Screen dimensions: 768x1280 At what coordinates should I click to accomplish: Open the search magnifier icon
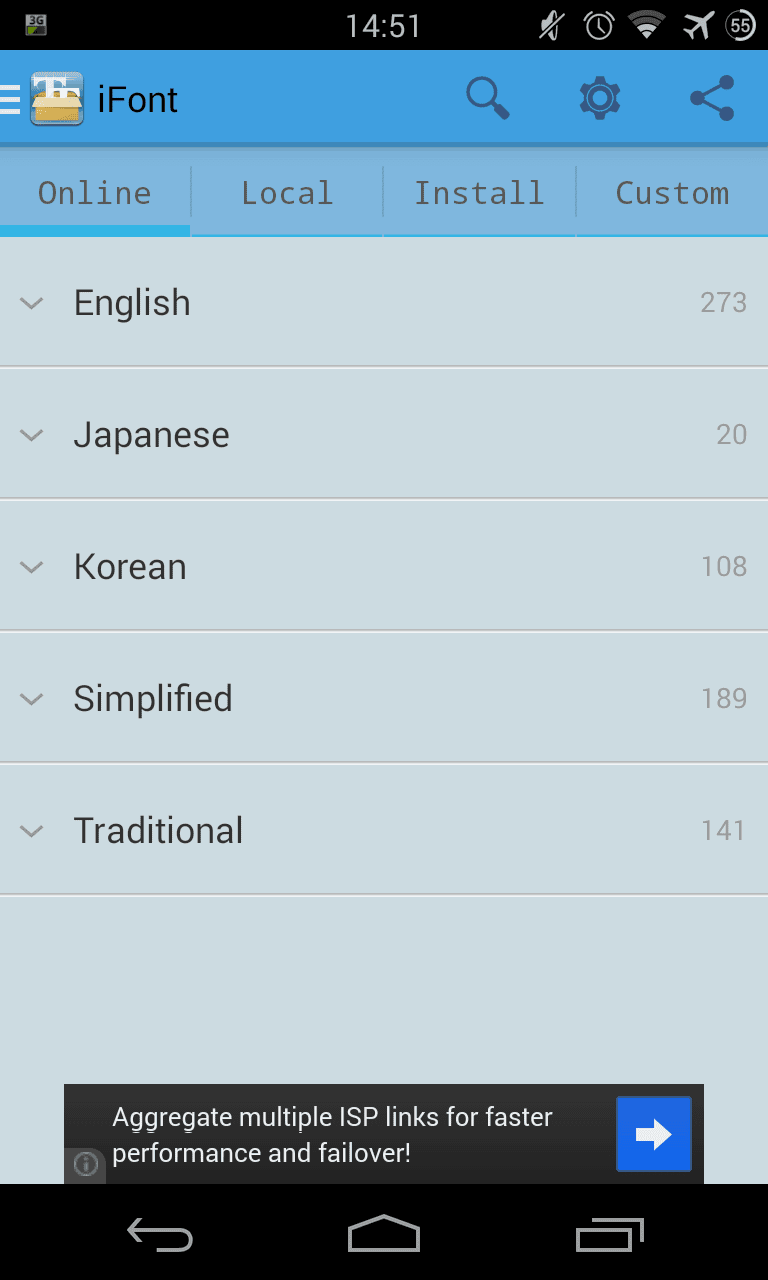point(488,98)
